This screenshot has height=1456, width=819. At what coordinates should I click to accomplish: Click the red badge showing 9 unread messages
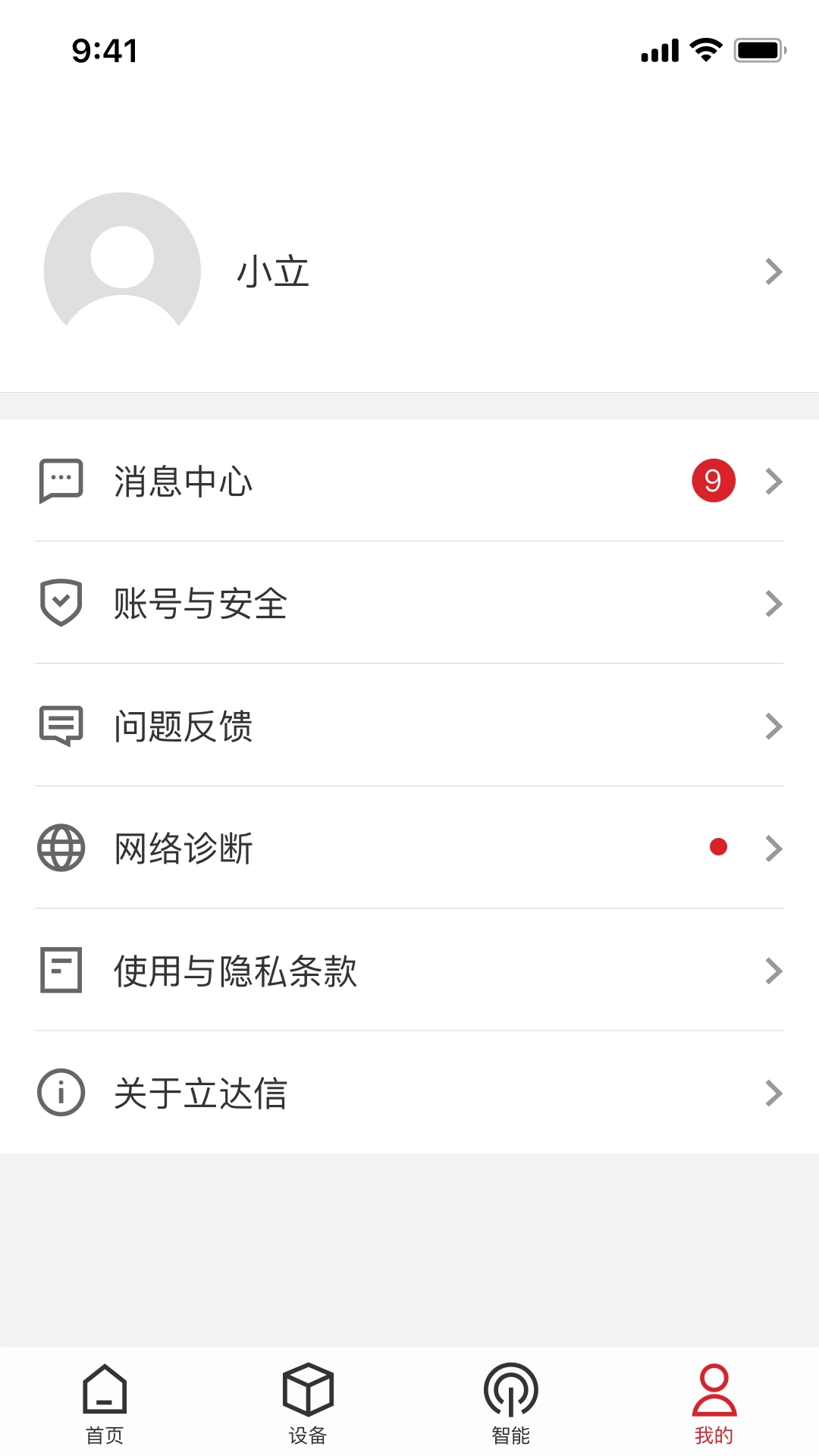pos(713,481)
